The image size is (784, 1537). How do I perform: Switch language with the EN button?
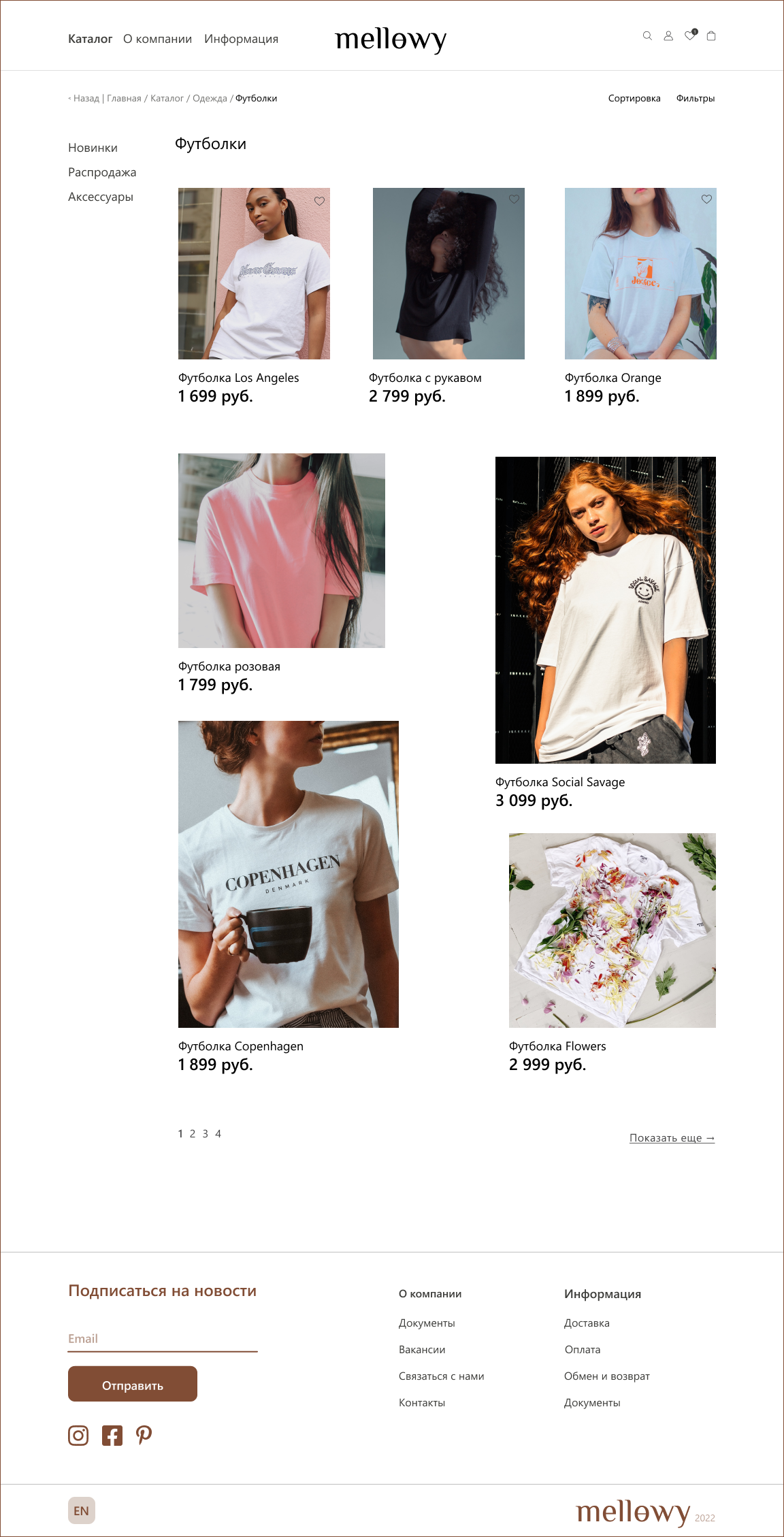pos(82,1510)
